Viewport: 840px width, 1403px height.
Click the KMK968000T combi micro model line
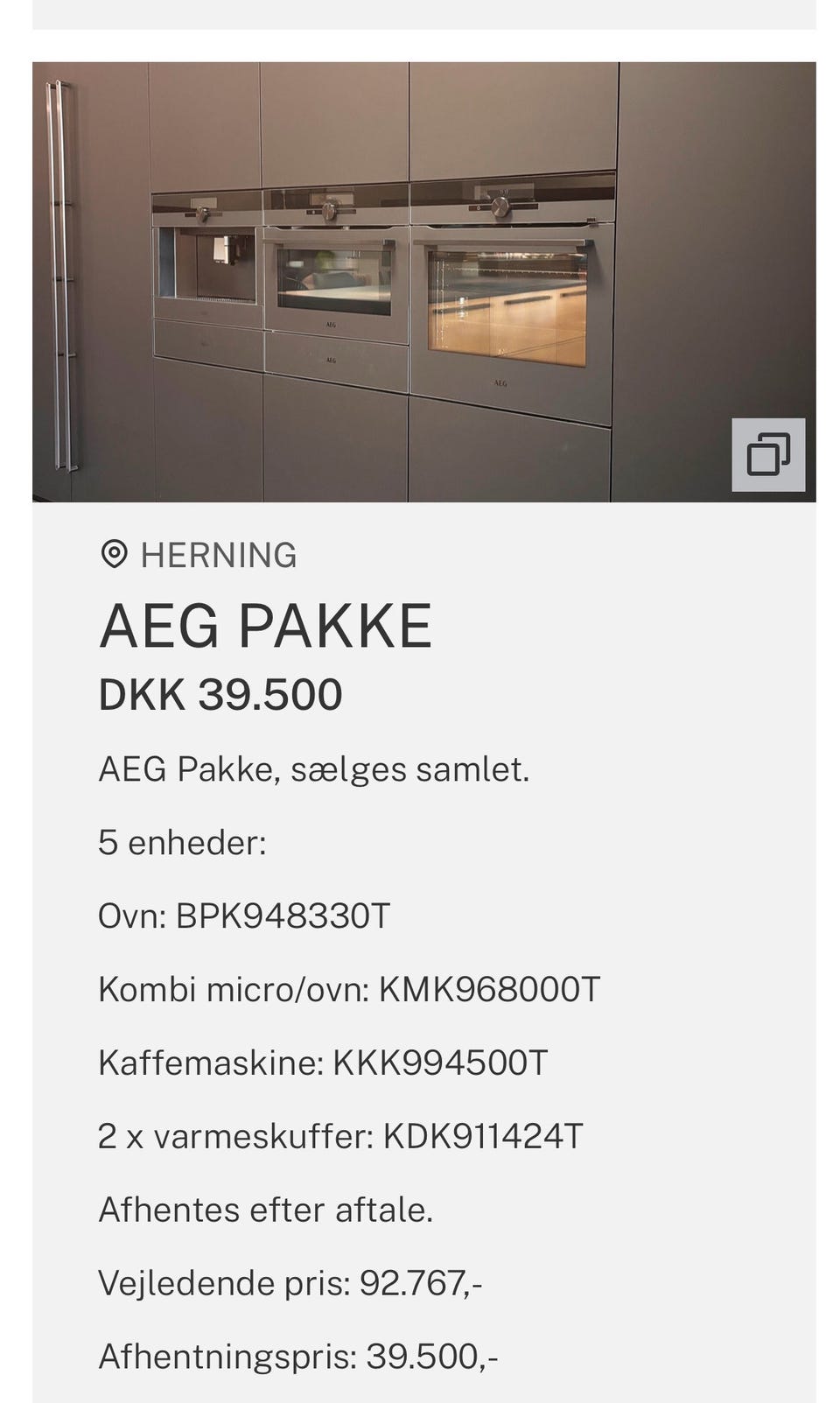click(x=350, y=992)
